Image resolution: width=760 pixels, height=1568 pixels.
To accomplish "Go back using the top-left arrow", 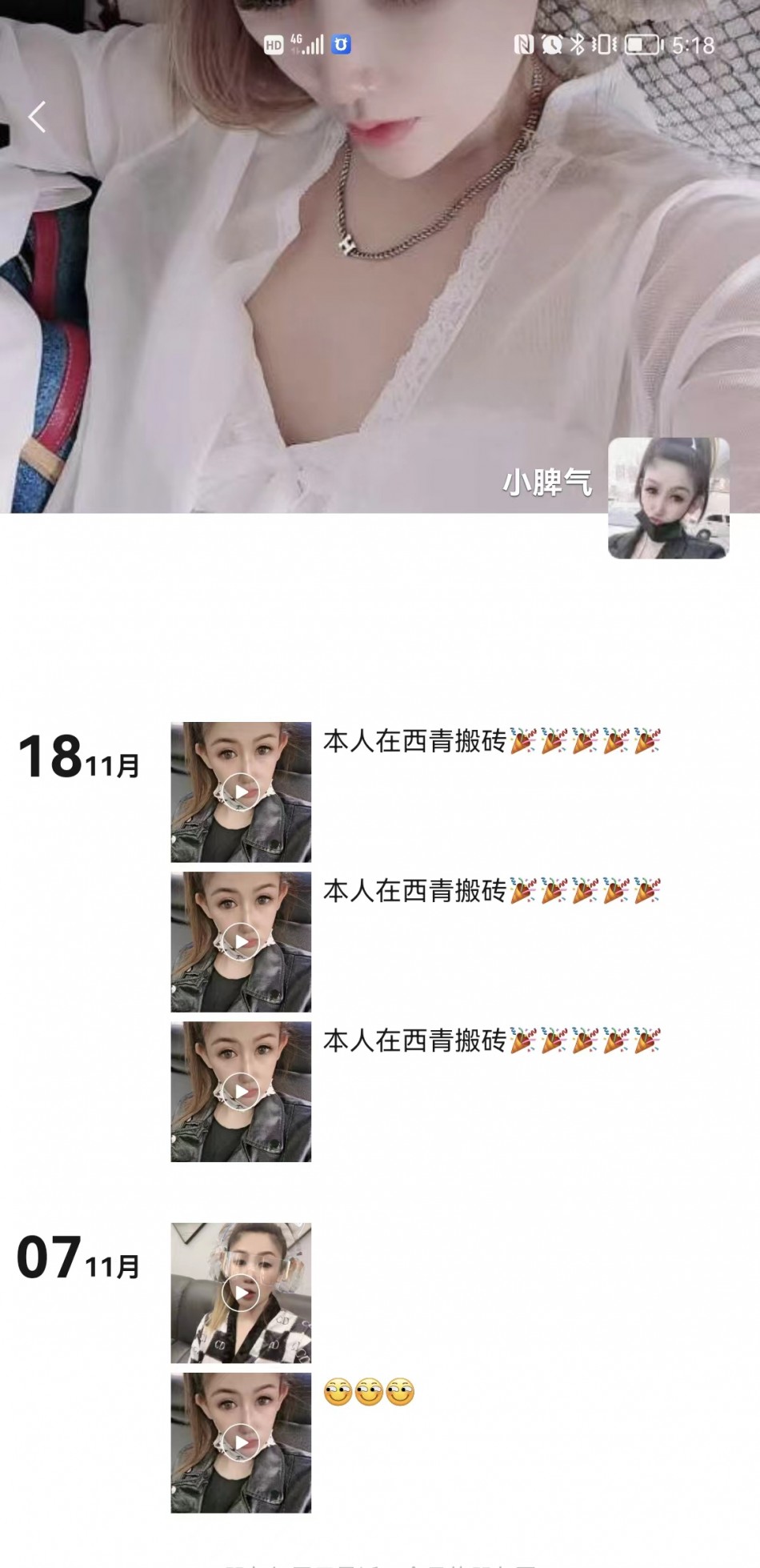I will point(37,118).
